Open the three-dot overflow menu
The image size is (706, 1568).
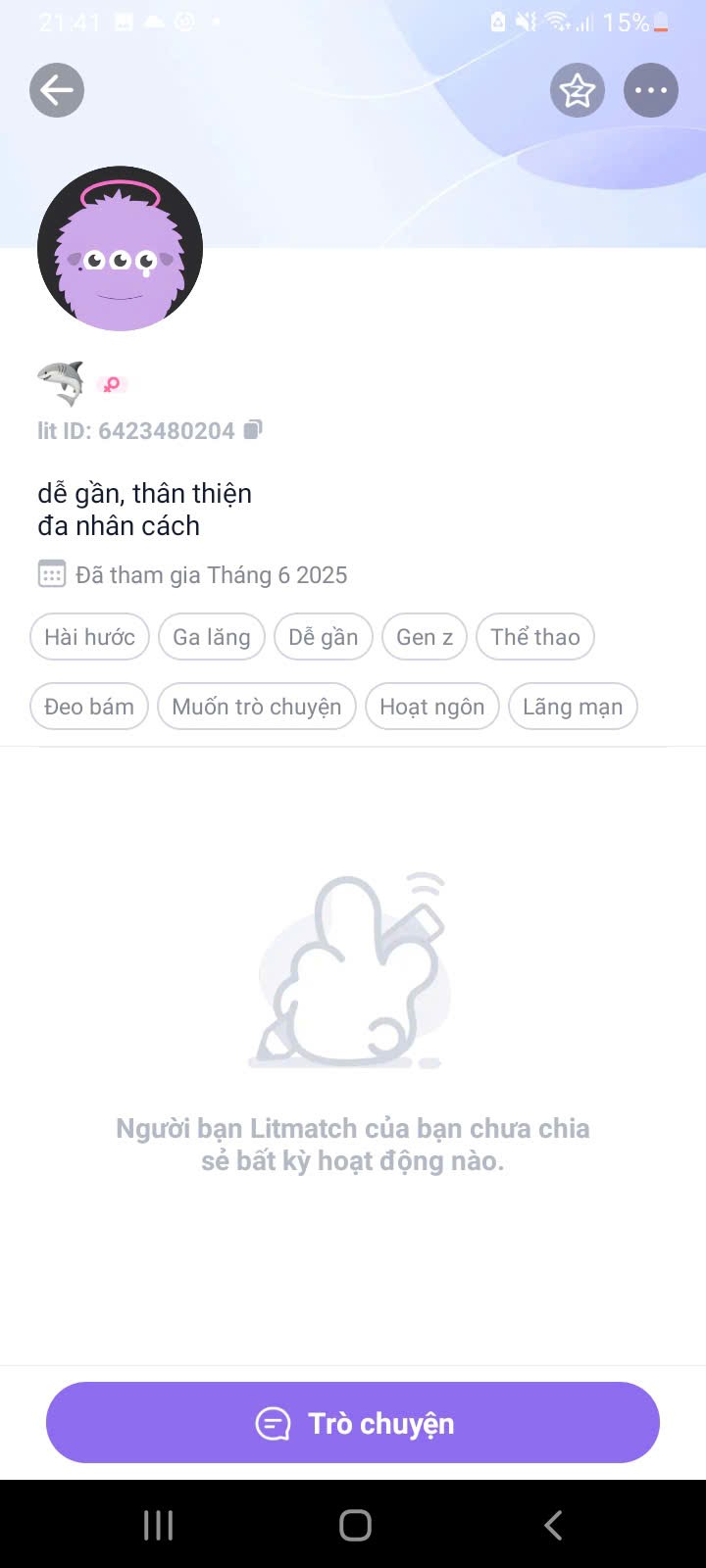tap(651, 90)
